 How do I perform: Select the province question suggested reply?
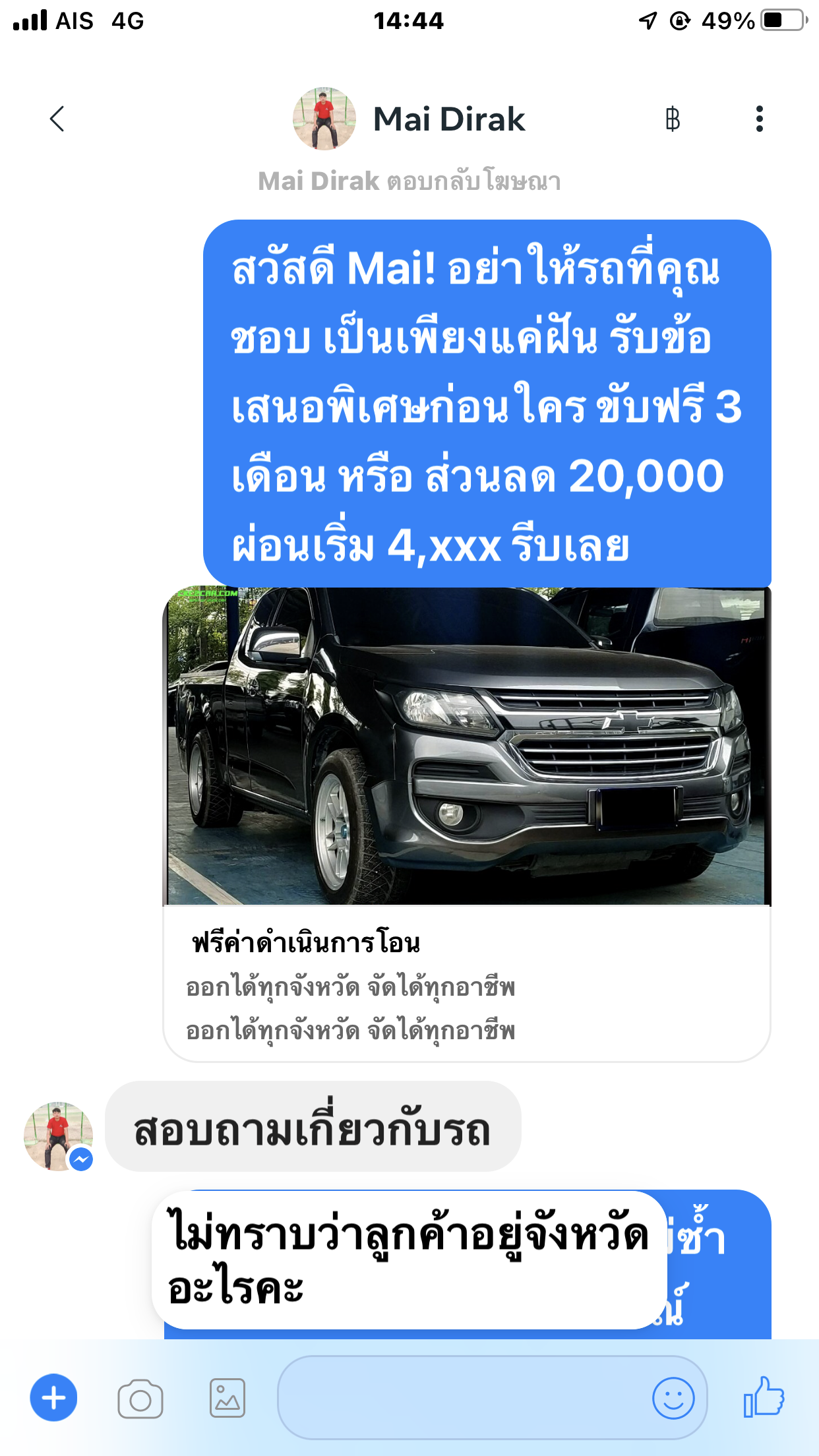tap(409, 1259)
